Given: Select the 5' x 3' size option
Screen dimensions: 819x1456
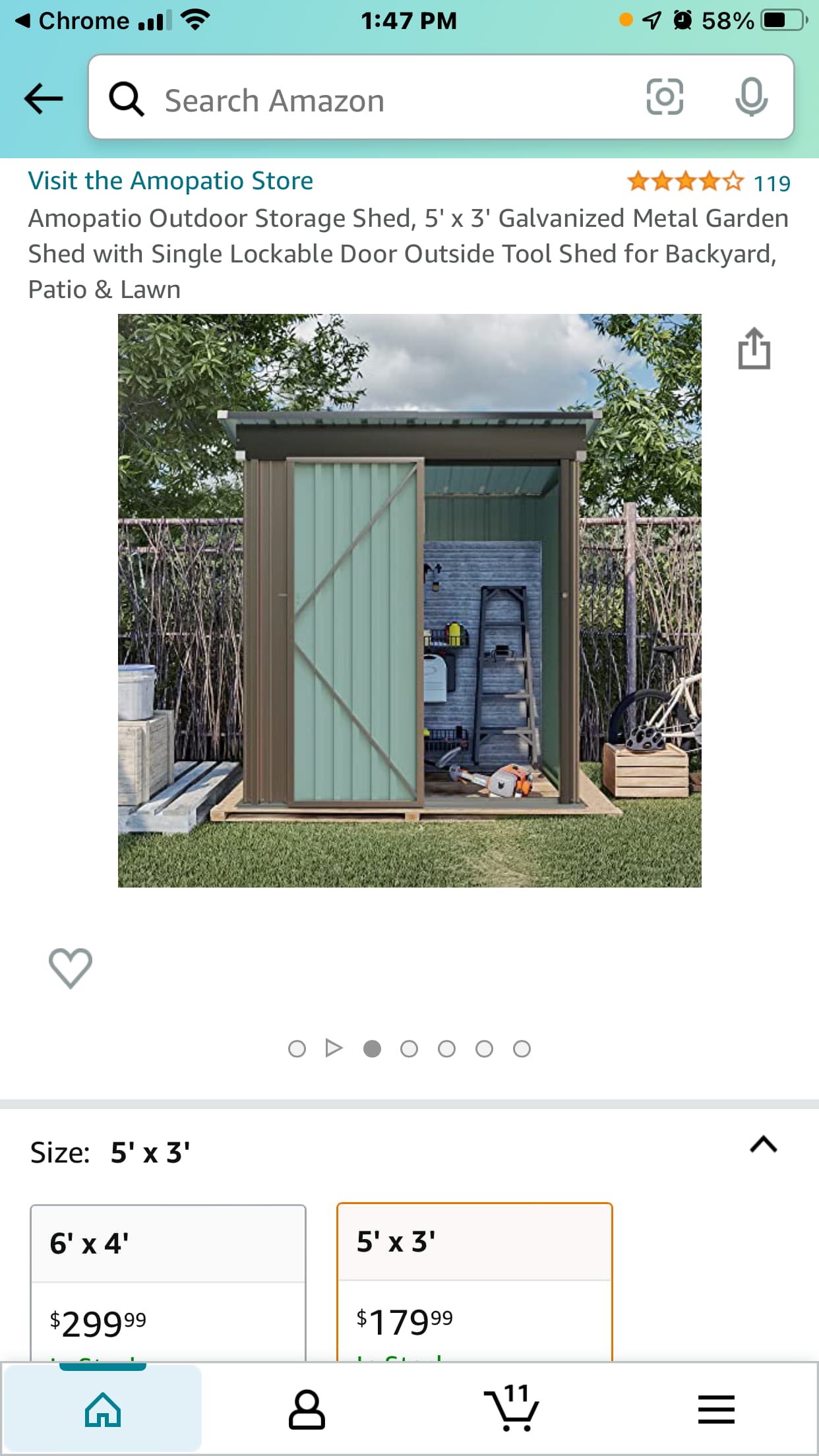Looking at the screenshot, I should pyautogui.click(x=475, y=1282).
